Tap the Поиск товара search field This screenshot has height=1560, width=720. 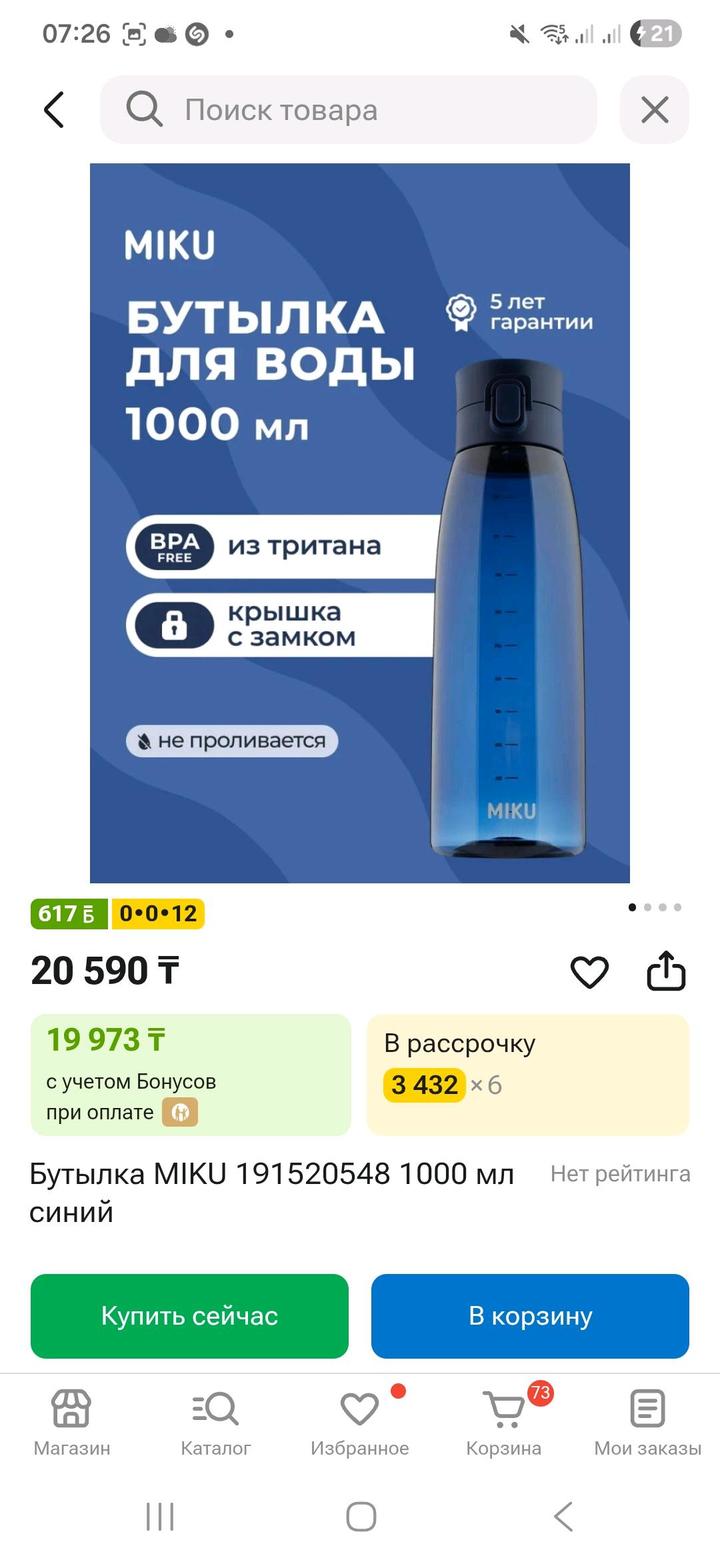tap(348, 110)
